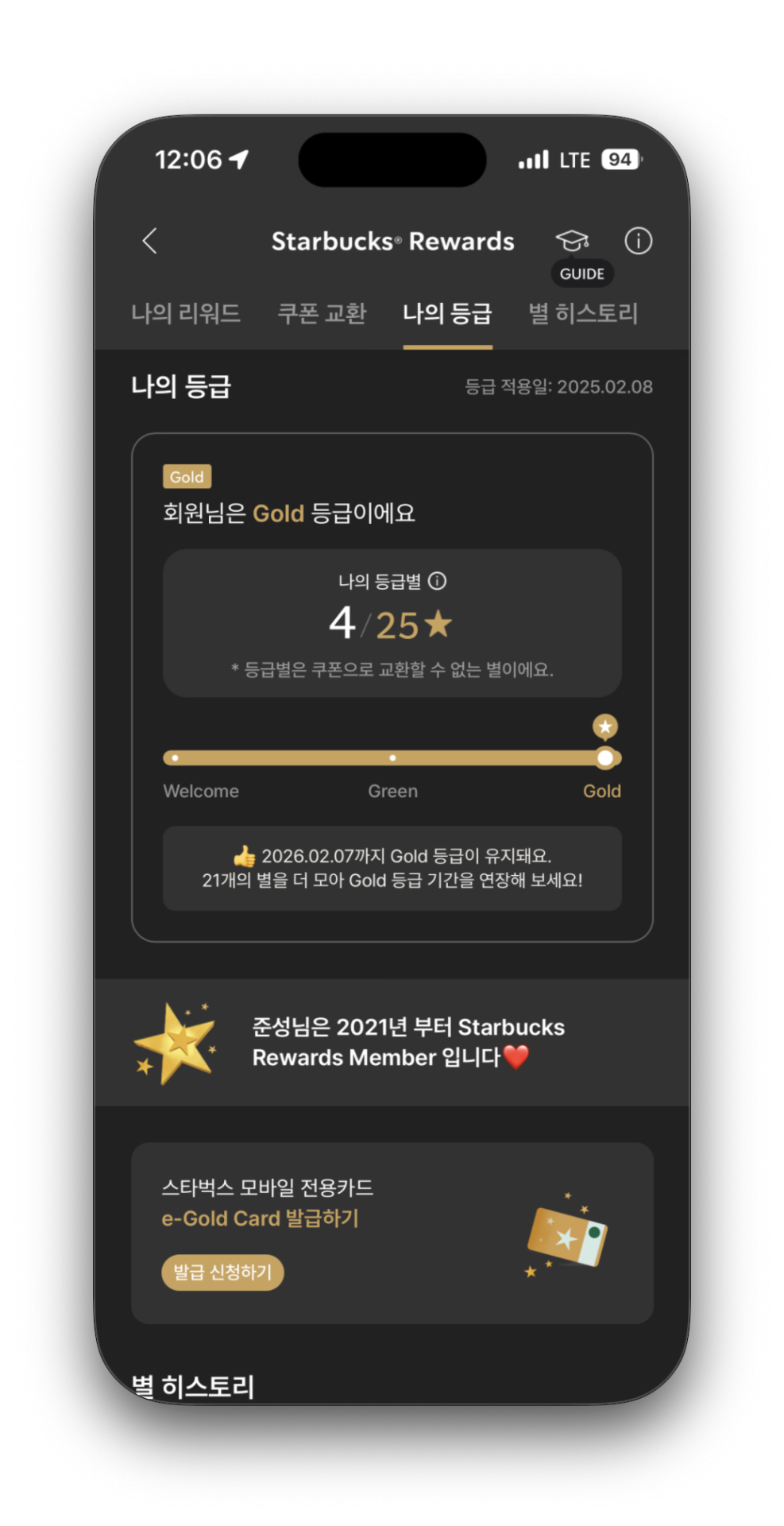Screen dimensions: 784x1526
Task: Tap info icon next to 나의 등급별
Action: pyautogui.click(x=438, y=581)
